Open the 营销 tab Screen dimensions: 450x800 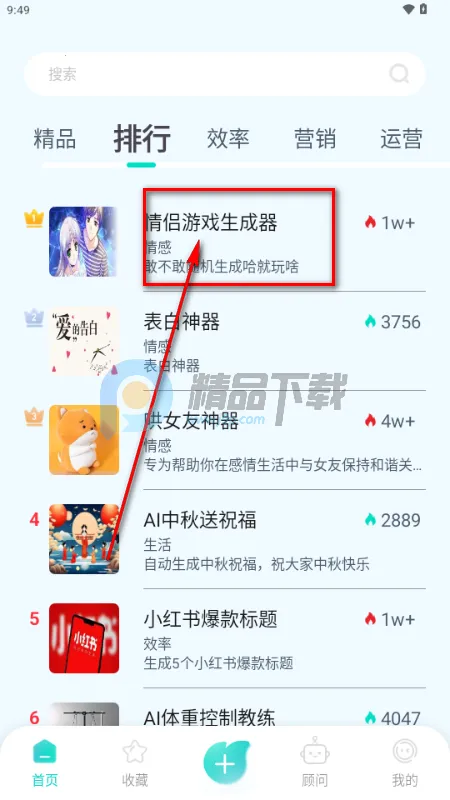point(315,139)
